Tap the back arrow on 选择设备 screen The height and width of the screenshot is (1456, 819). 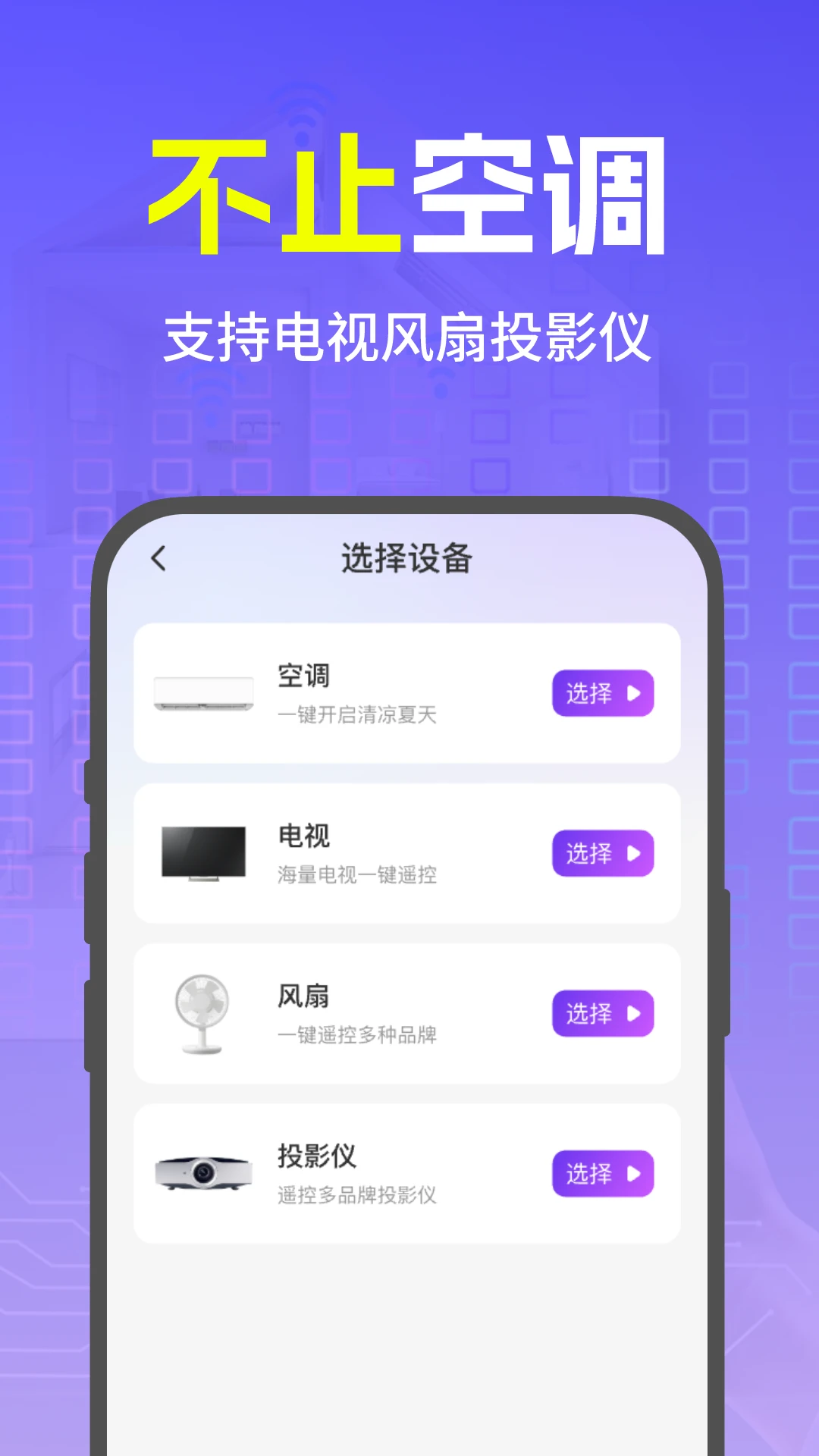[157, 559]
